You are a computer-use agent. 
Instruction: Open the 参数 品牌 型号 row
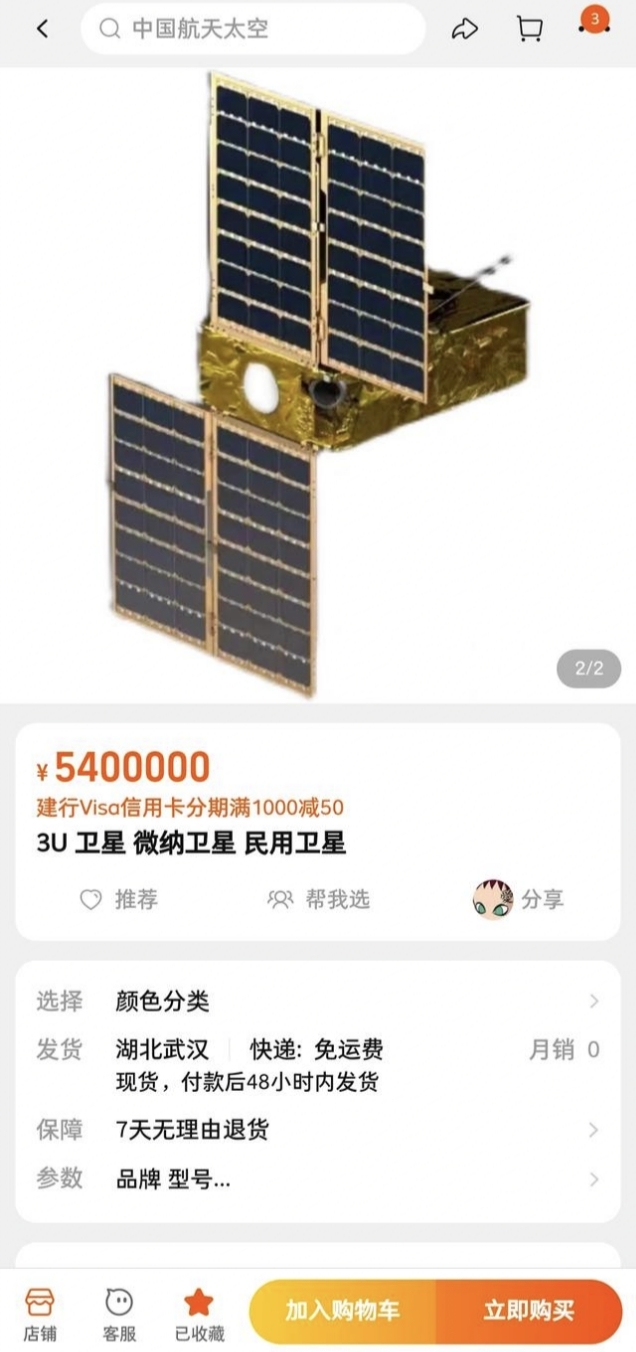[x=318, y=1179]
